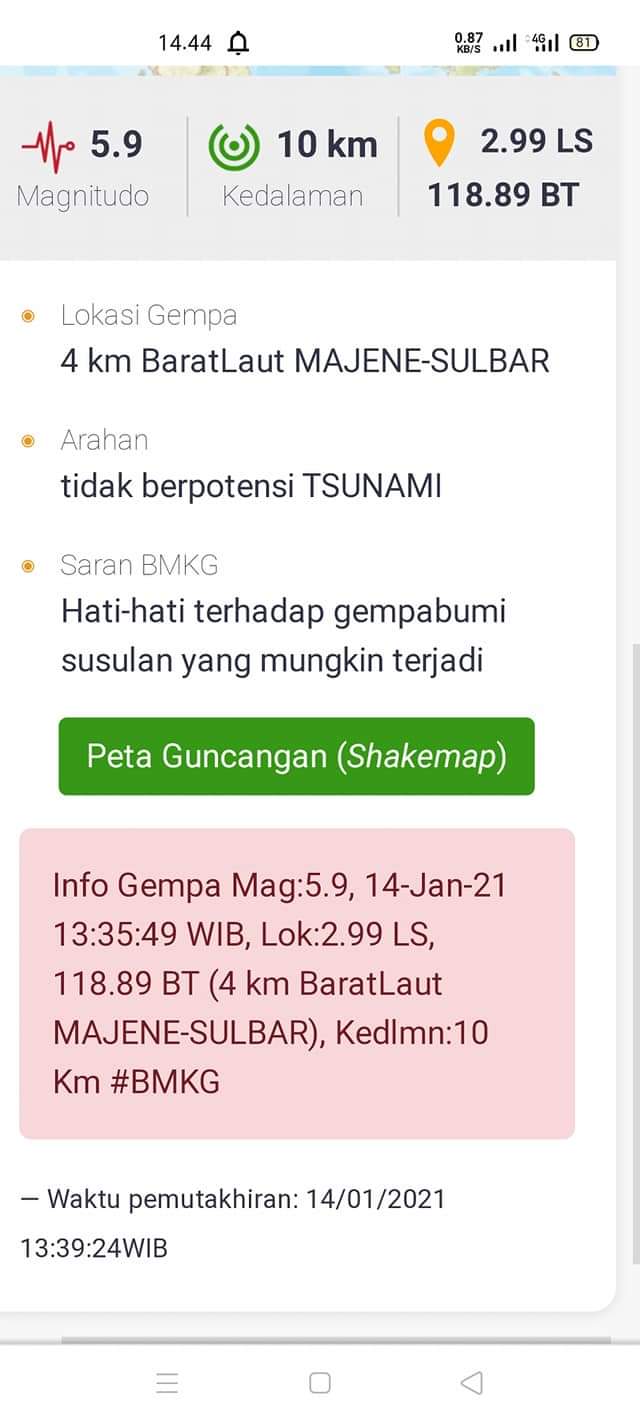The height and width of the screenshot is (1422, 640).
Task: Open the Peta Guncangan (Shakemap) button
Action: (296, 756)
